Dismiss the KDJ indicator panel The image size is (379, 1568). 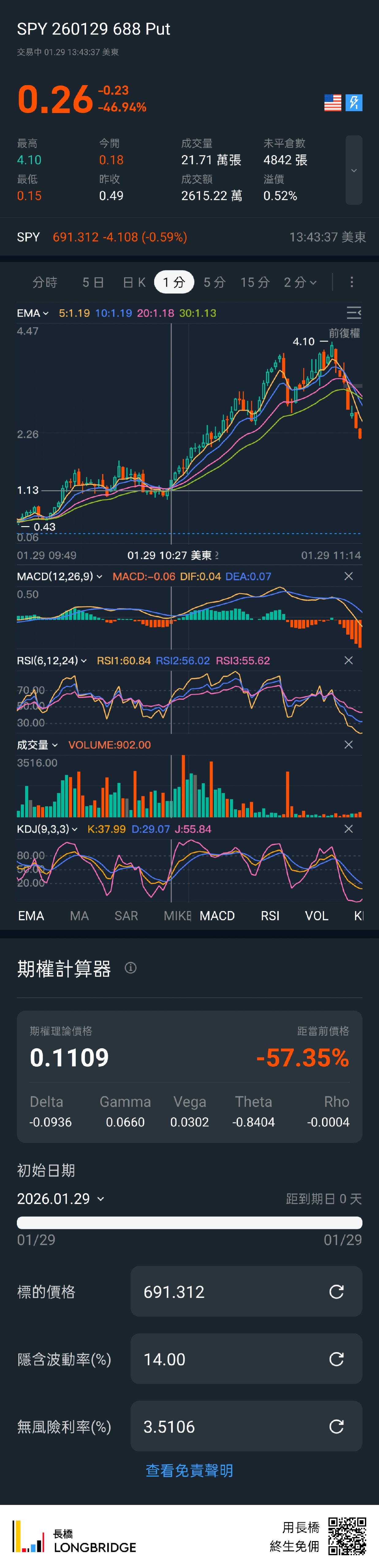pos(349,829)
